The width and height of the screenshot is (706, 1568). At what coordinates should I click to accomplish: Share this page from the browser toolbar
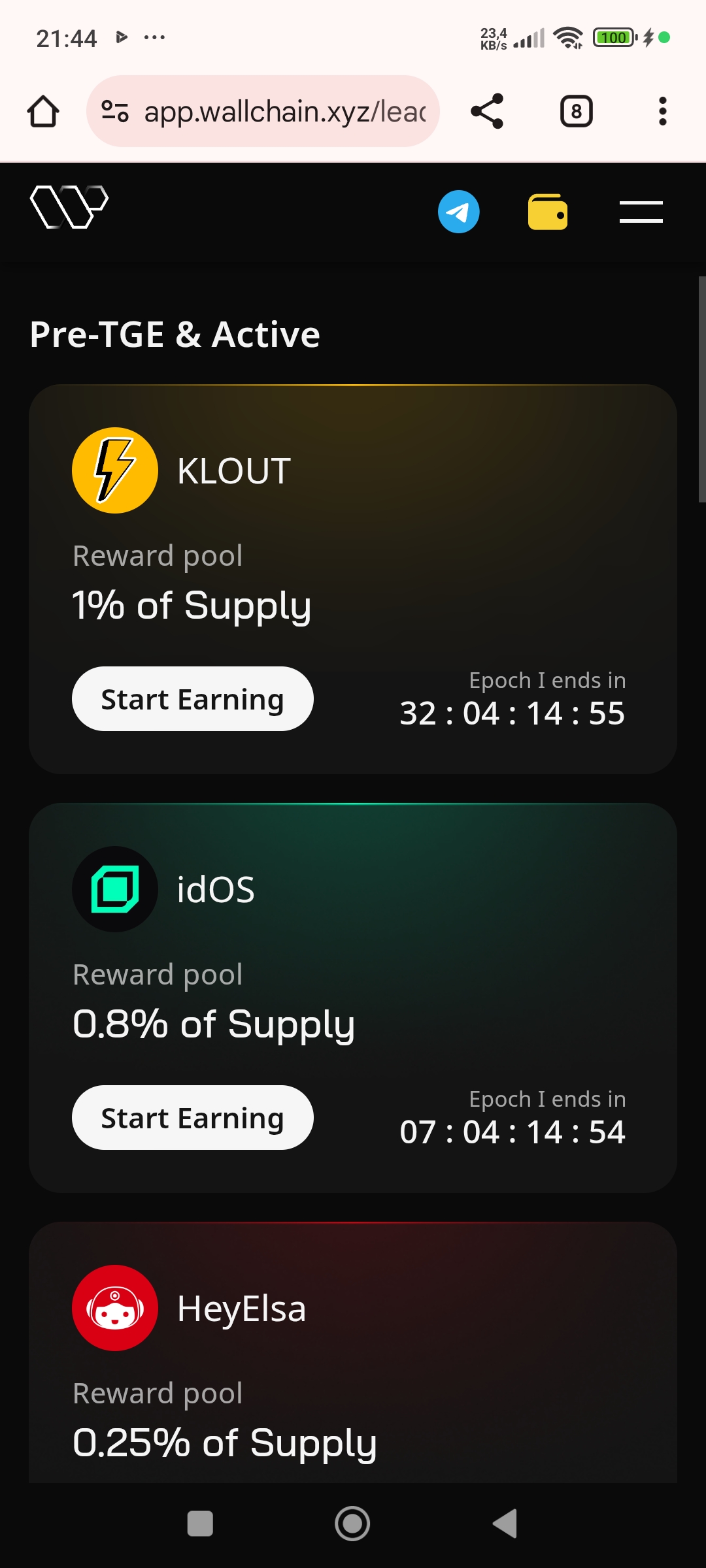click(x=488, y=111)
